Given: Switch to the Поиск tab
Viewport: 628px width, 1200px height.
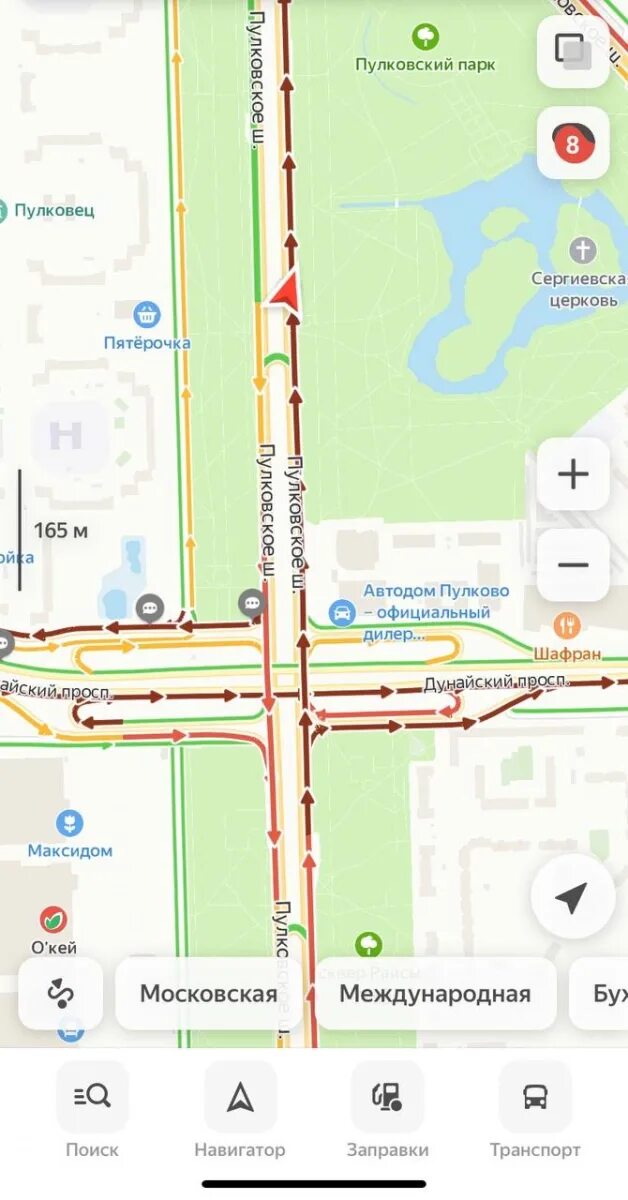Looking at the screenshot, I should point(92,1110).
